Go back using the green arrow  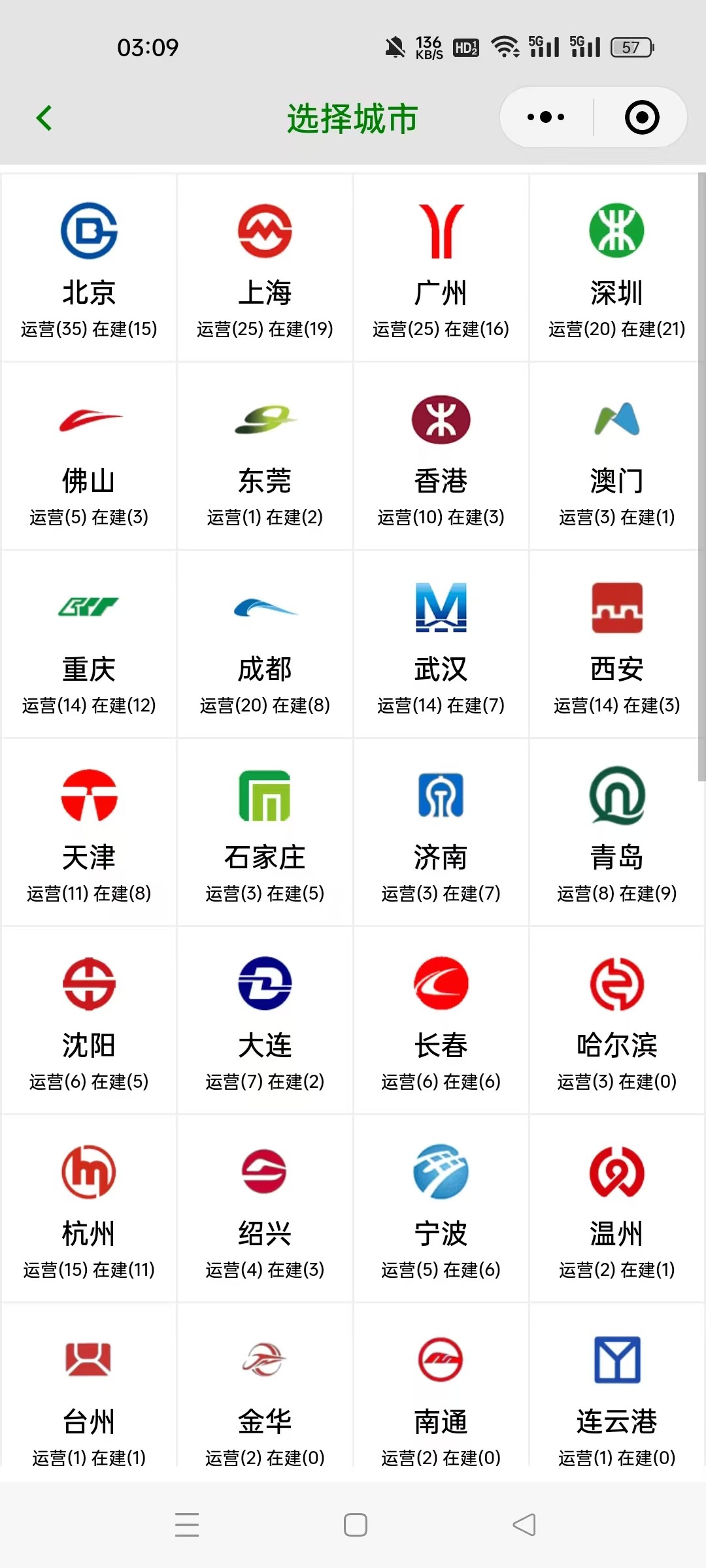pos(44,118)
